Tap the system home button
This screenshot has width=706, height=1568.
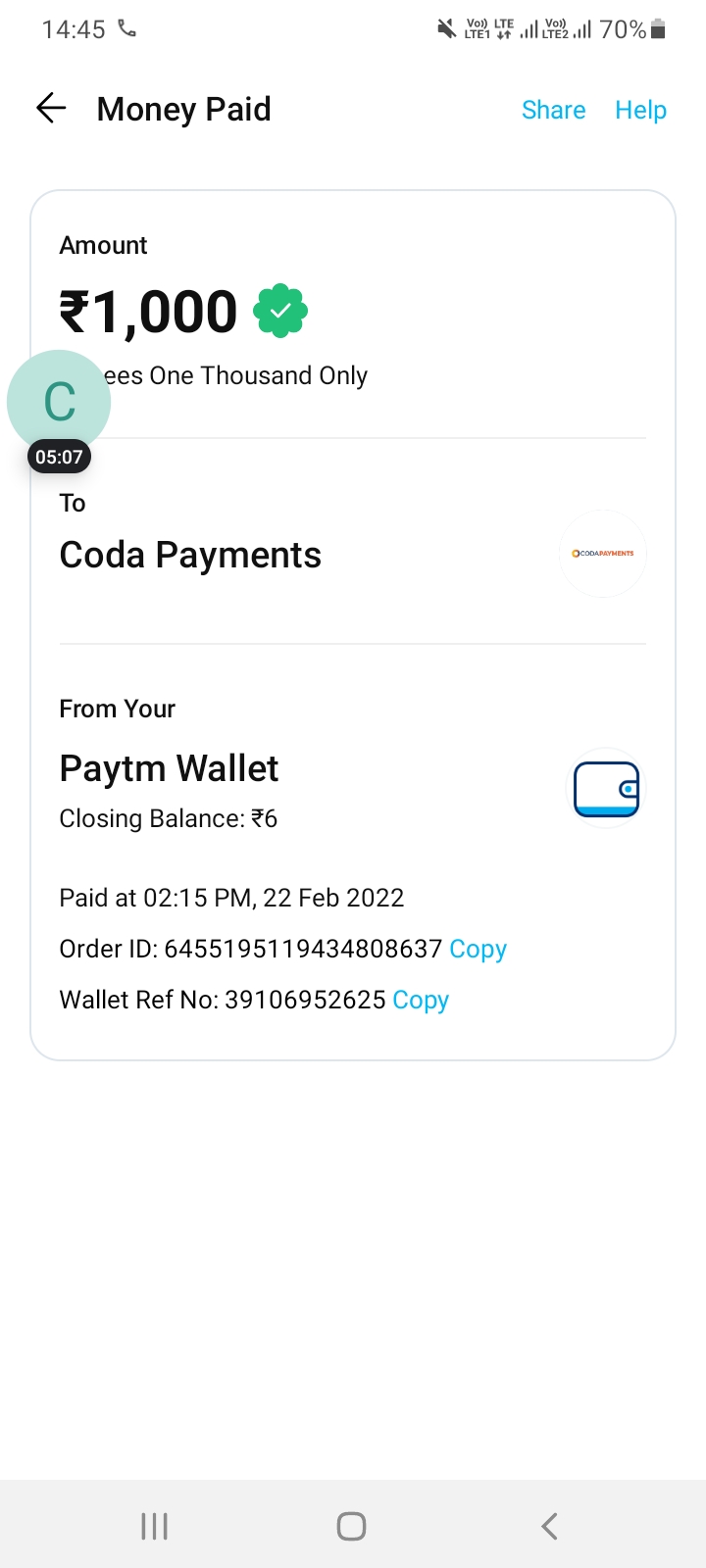click(x=351, y=1526)
